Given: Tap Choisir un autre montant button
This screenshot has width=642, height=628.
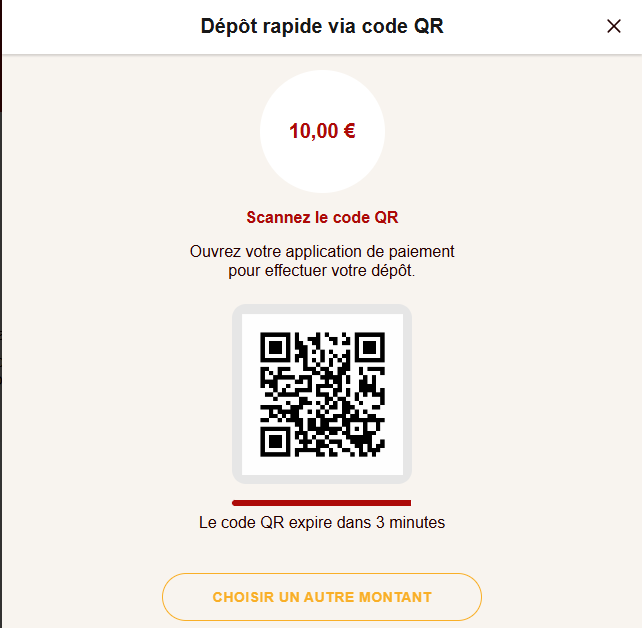Looking at the screenshot, I should click(x=322, y=597).
